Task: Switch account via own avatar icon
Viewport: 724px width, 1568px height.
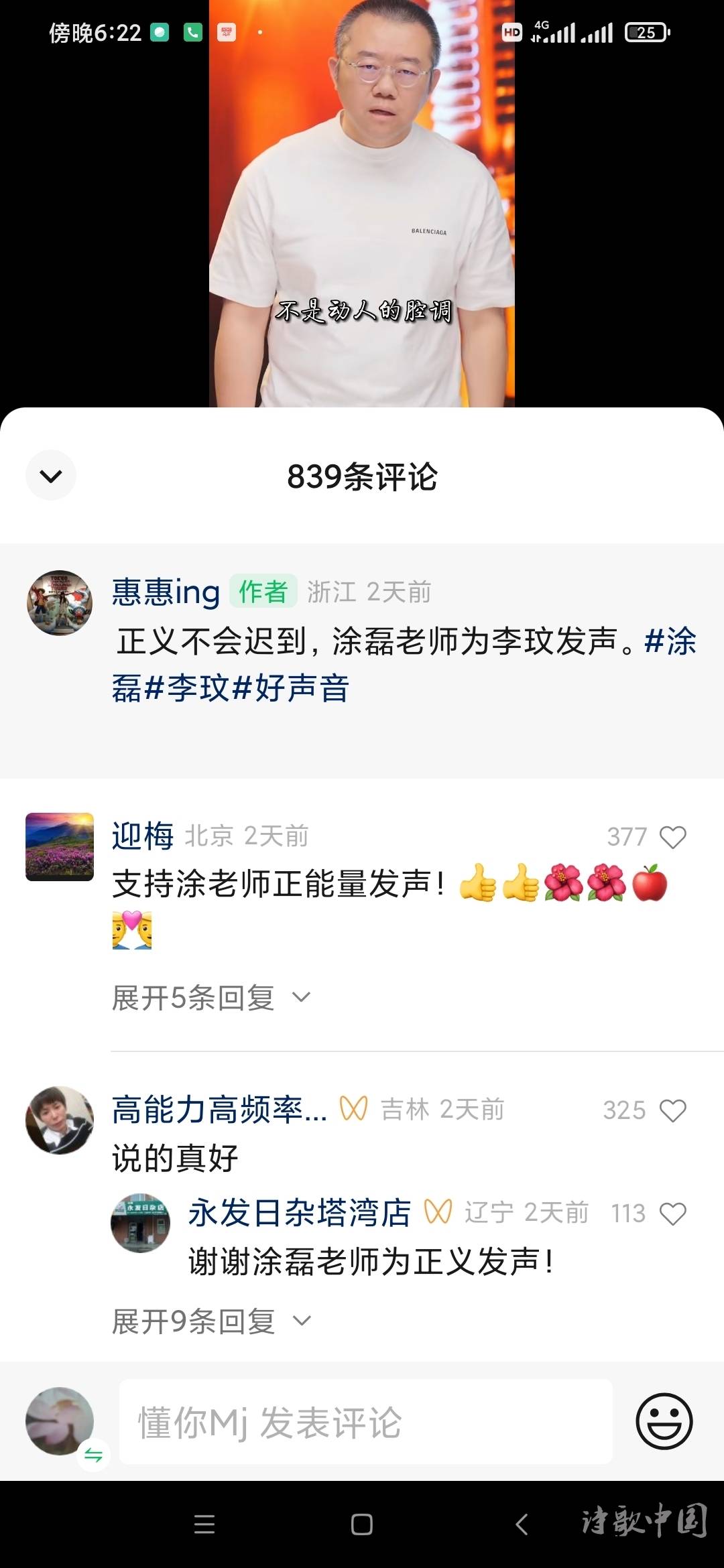Action: [x=93, y=1454]
